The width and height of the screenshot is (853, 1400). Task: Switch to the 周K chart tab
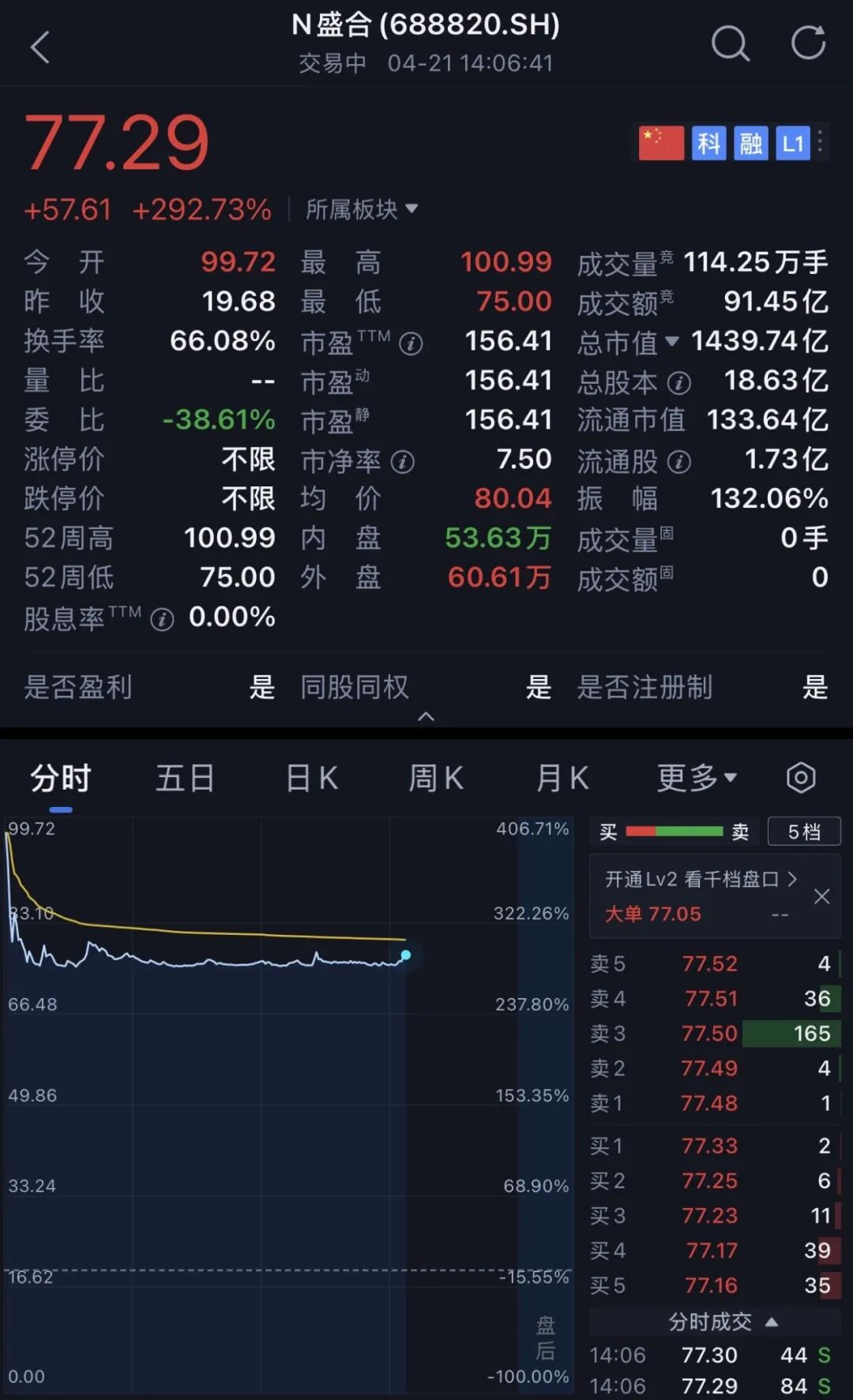pyautogui.click(x=436, y=779)
